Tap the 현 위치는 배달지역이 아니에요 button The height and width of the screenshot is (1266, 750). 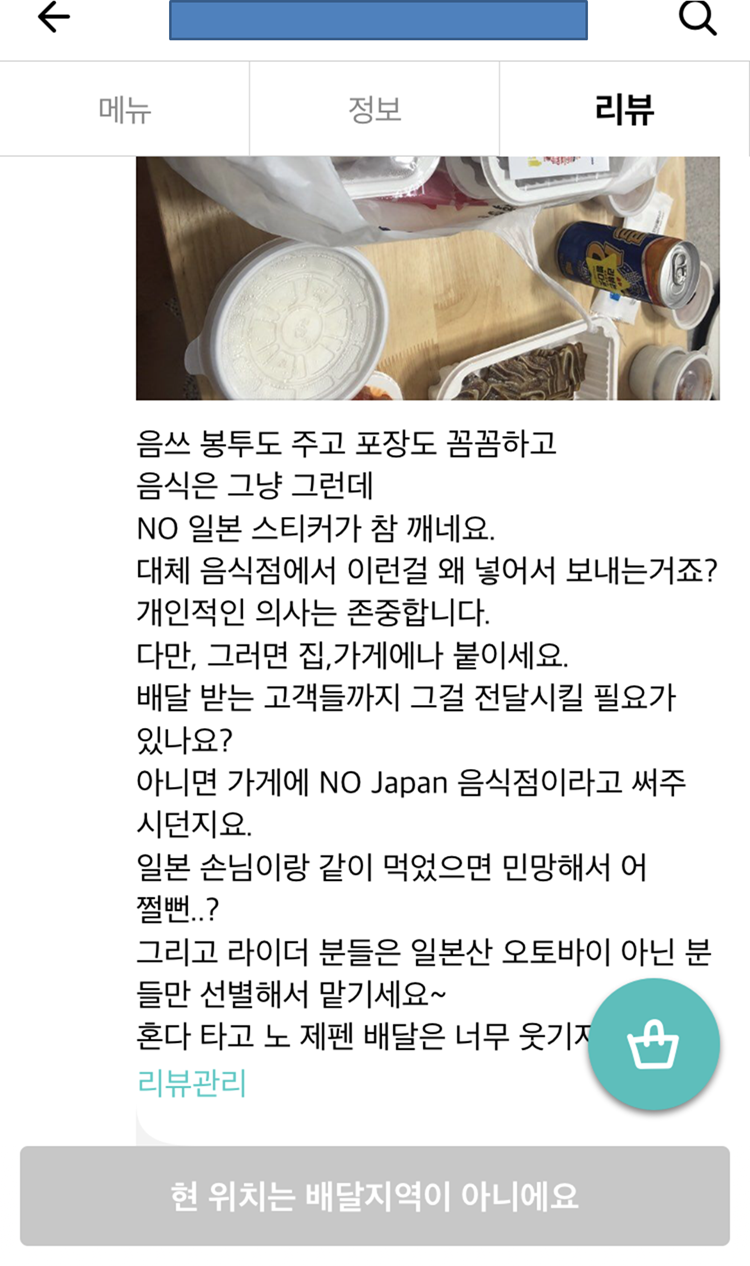(x=375, y=1196)
